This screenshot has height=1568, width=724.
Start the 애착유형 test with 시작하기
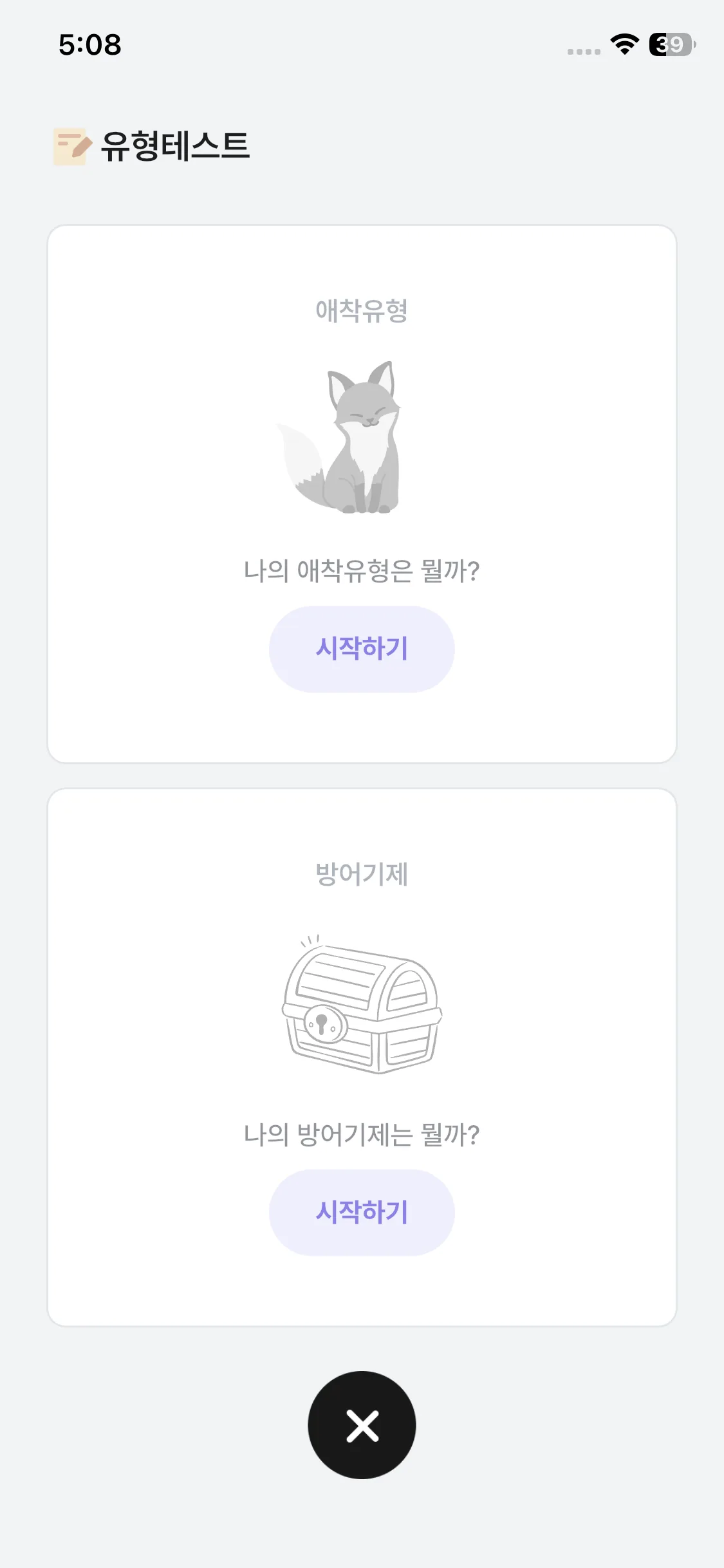point(362,648)
